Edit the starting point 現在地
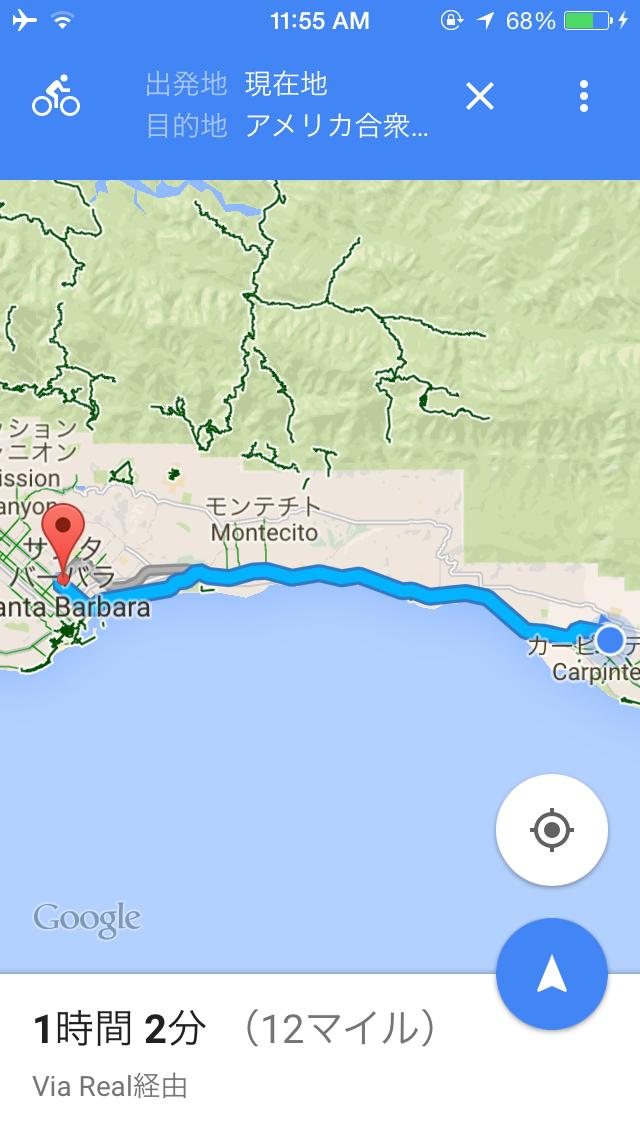The width and height of the screenshot is (640, 1136). tap(286, 83)
